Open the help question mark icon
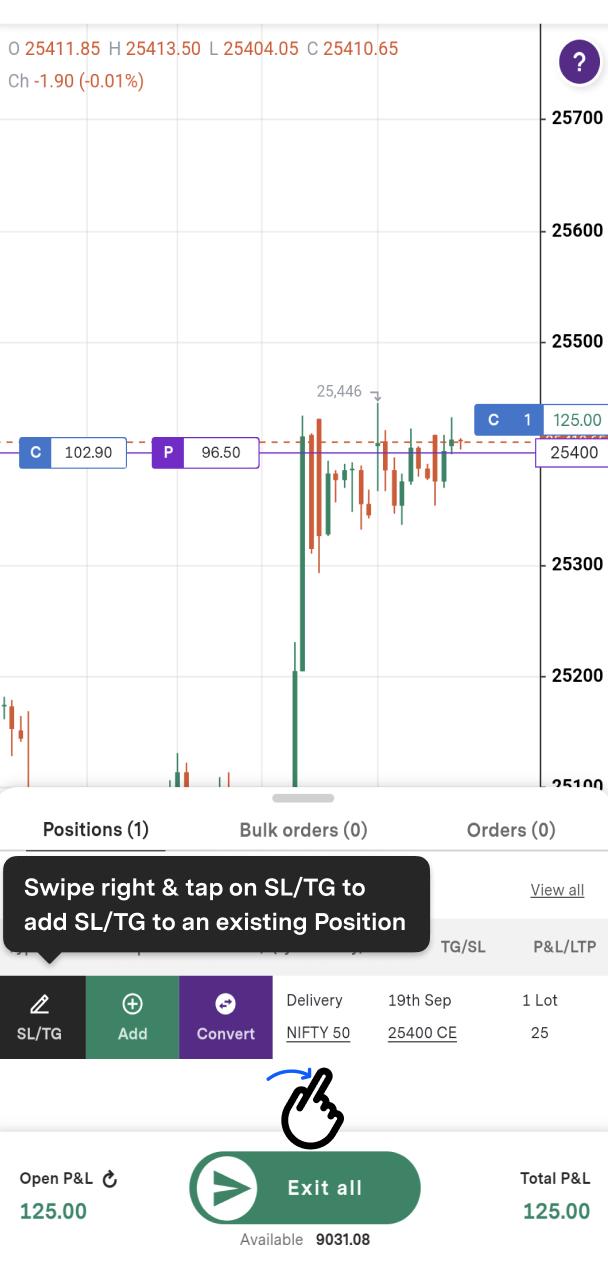Screen dimensions: 608x1264 tap(579, 63)
